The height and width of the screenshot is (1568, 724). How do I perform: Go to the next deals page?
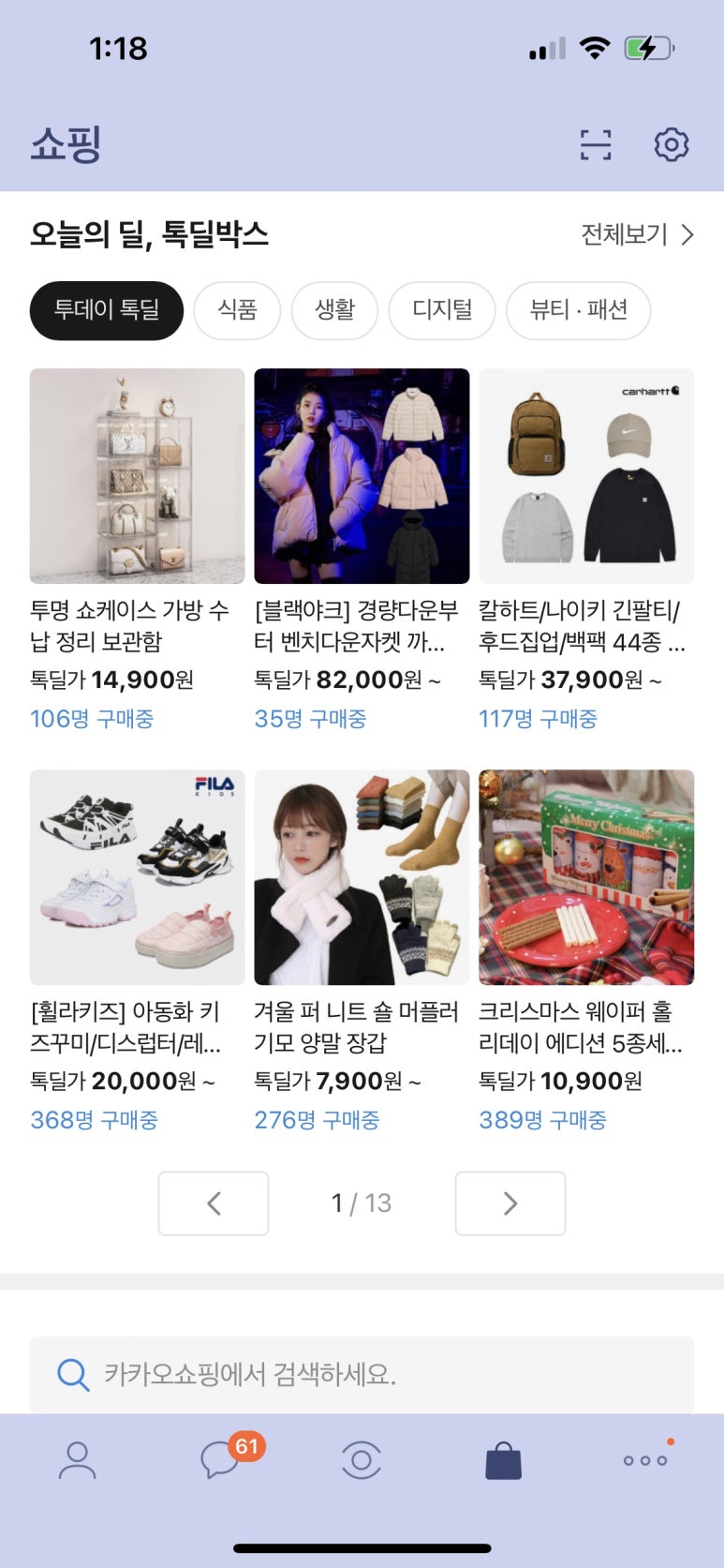tap(510, 1203)
